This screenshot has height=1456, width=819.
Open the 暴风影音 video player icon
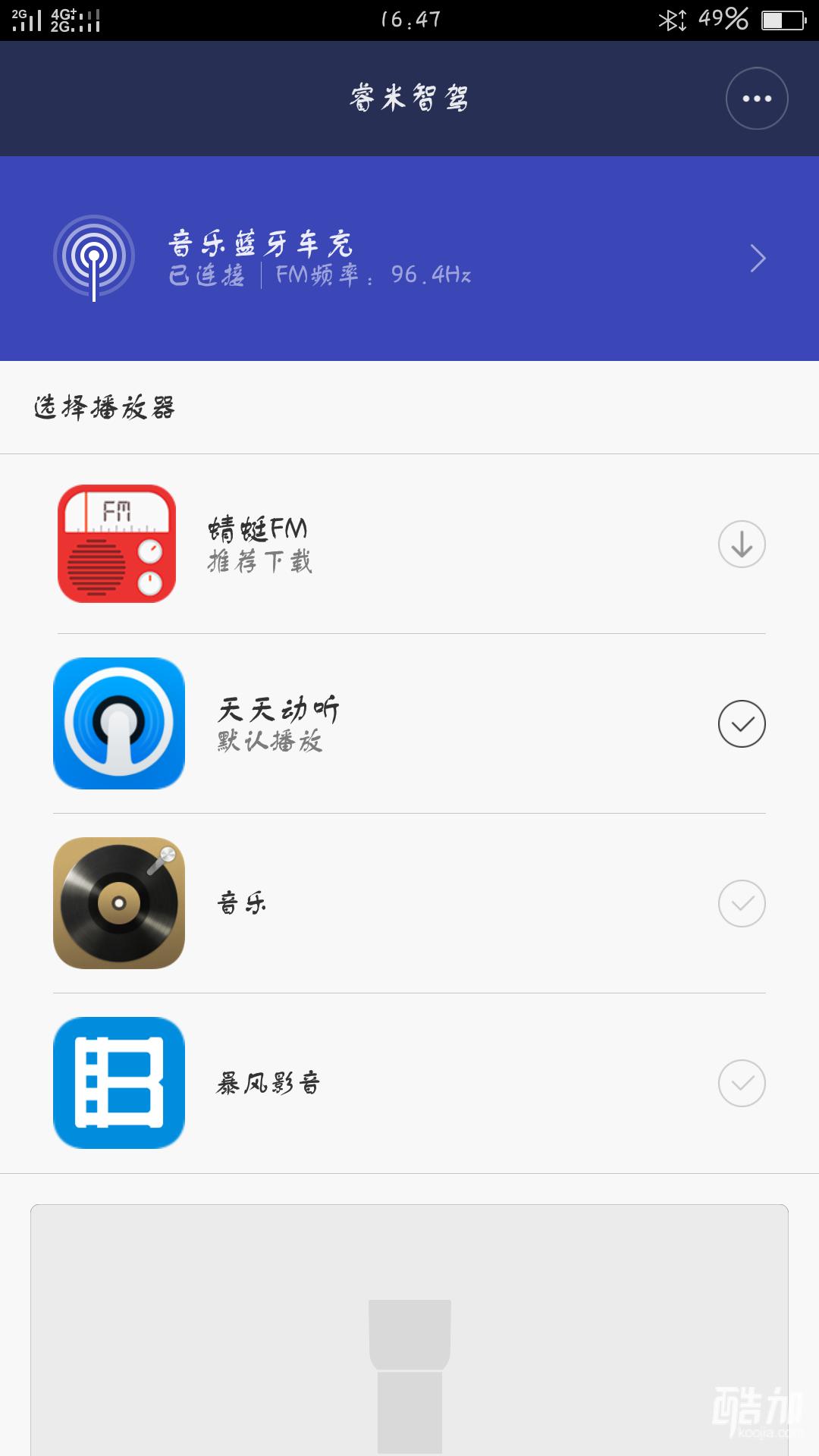point(118,1082)
